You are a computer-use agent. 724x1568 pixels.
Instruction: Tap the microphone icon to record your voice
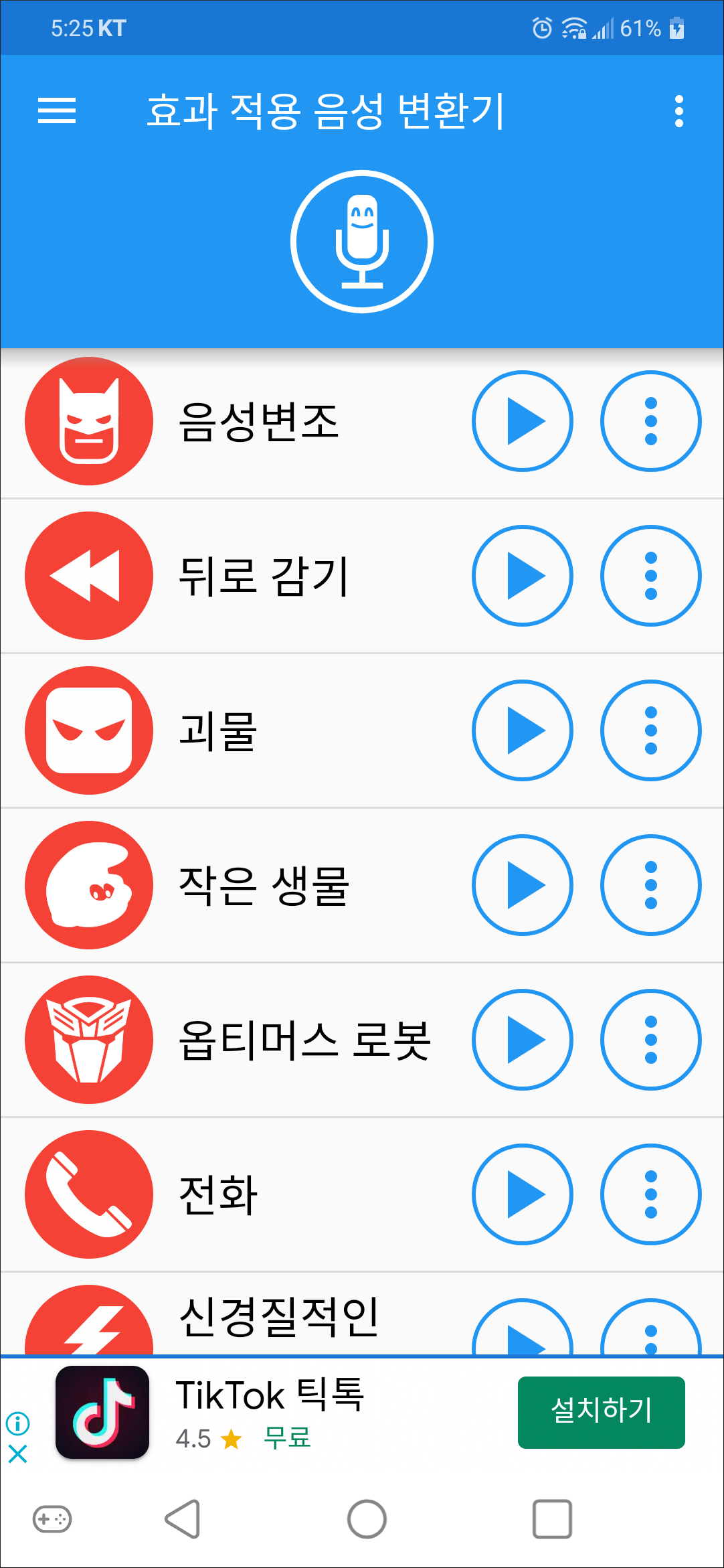pyautogui.click(x=361, y=241)
